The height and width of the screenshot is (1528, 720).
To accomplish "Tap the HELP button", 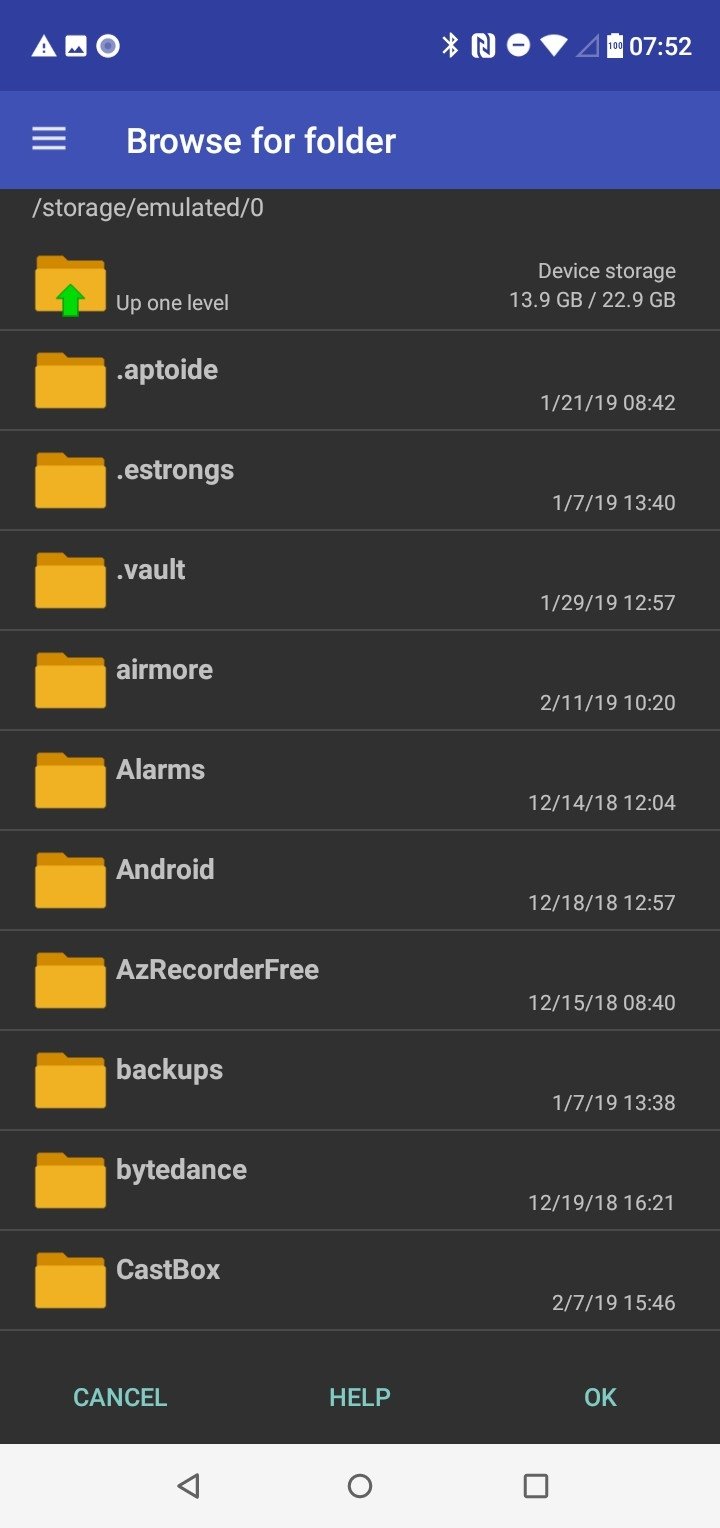I will [x=360, y=1397].
